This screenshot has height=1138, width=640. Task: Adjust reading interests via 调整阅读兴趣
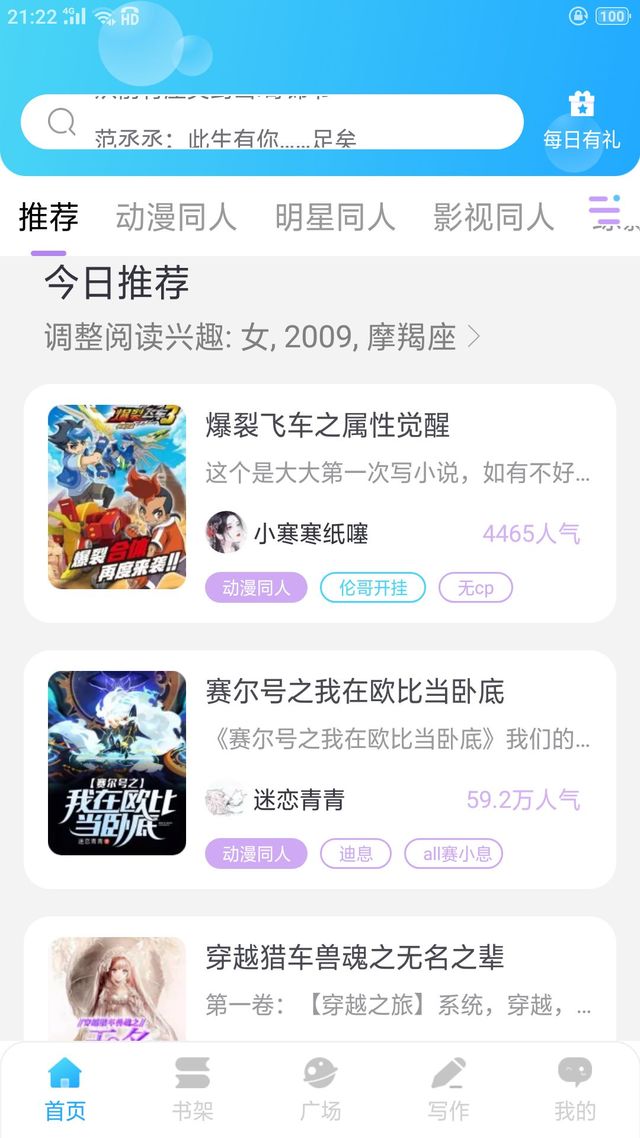pos(262,337)
